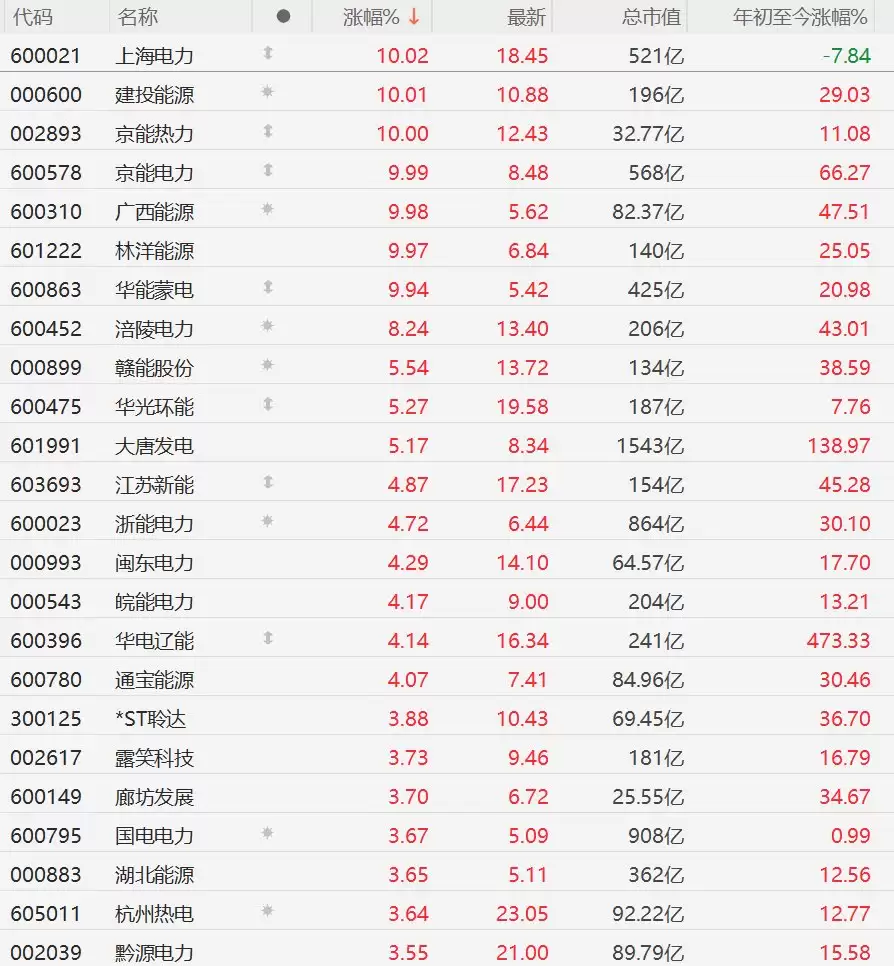
Task: Select 浙能电力 600023 in the list
Action: [447, 523]
